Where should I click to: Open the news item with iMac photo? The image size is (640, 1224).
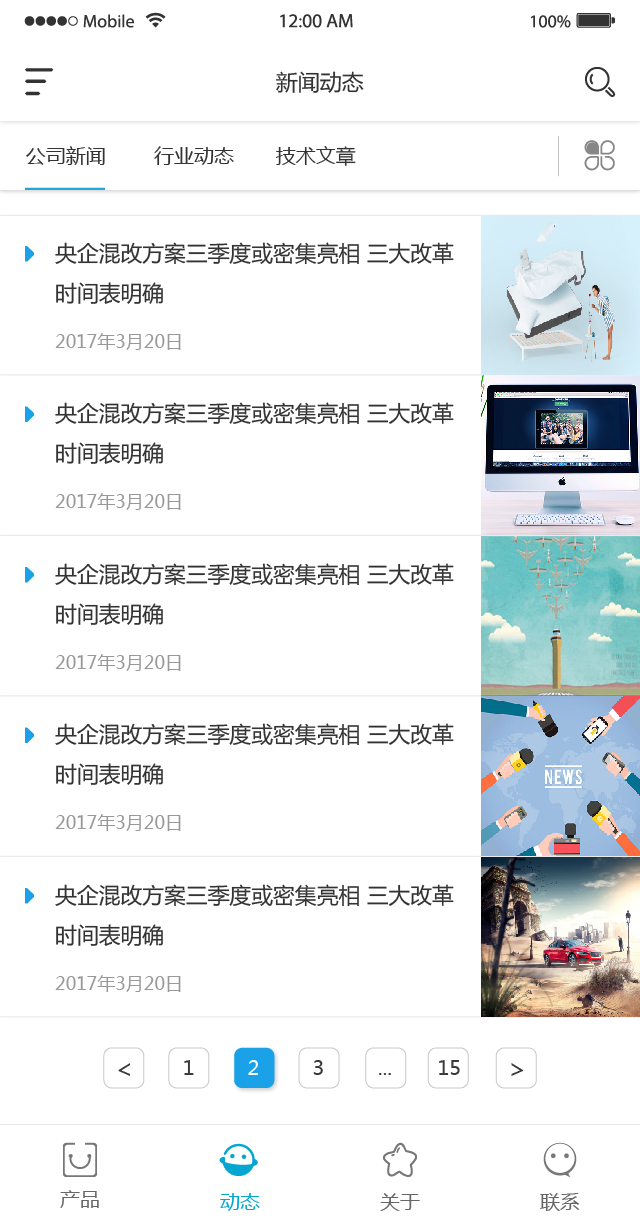click(320, 455)
